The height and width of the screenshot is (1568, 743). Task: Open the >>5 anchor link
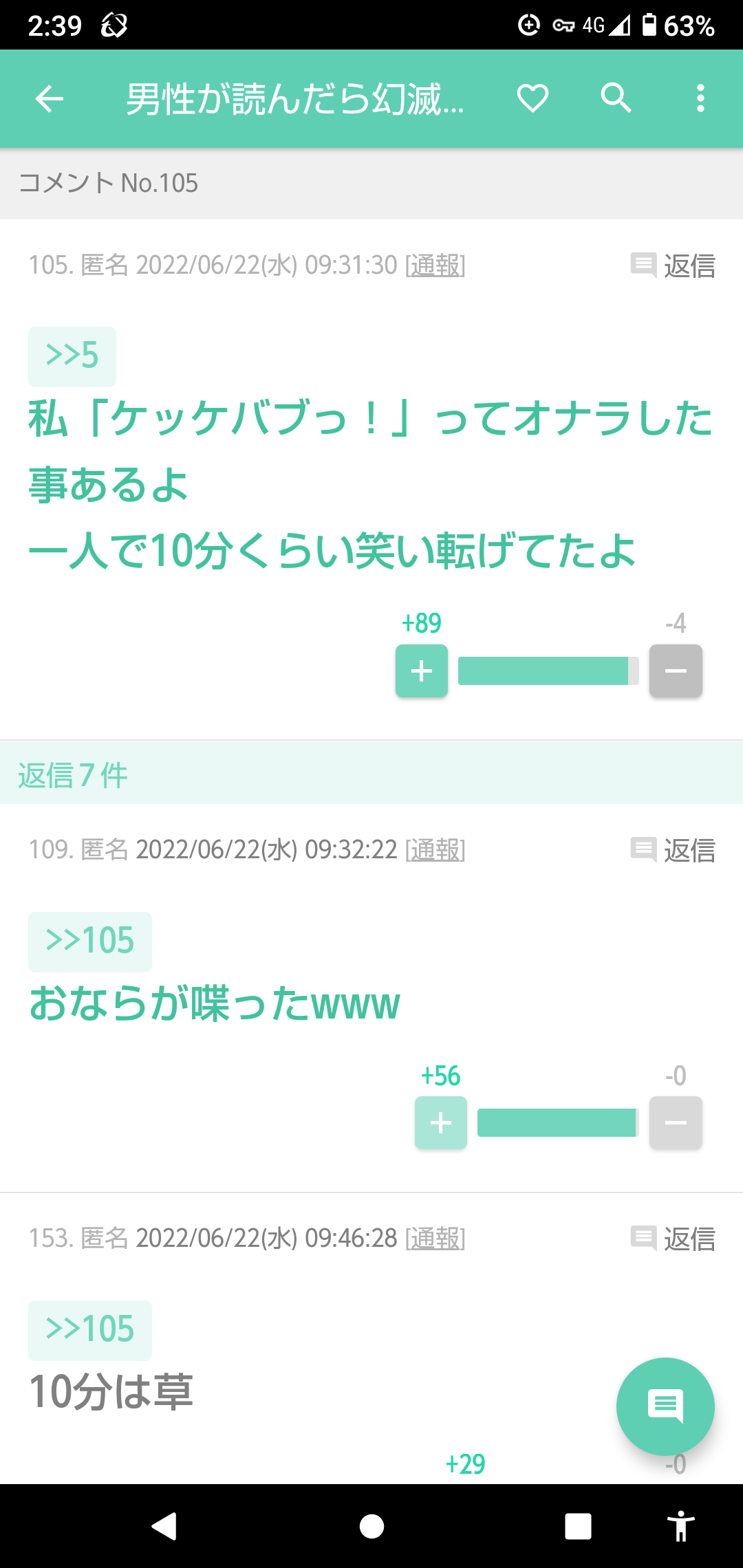click(x=72, y=356)
